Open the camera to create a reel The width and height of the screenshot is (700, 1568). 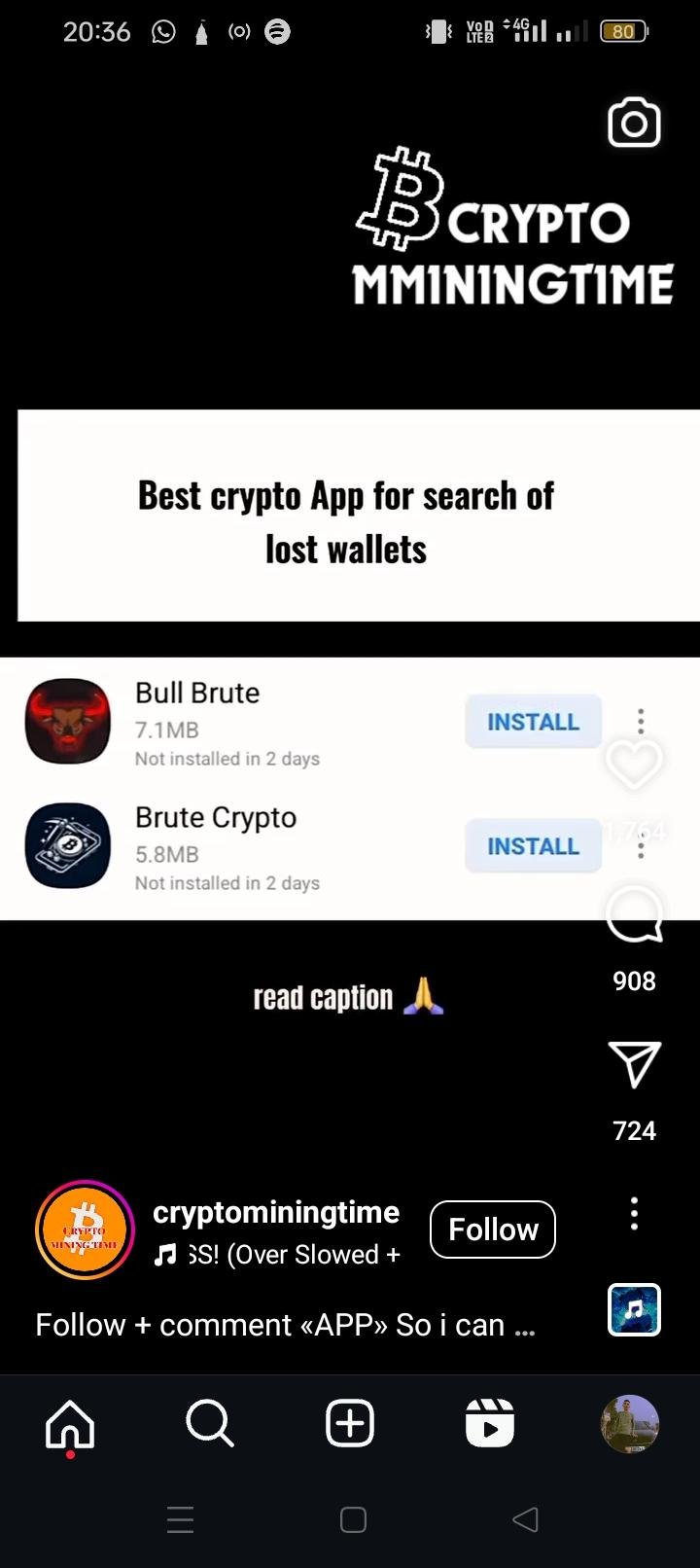634,124
